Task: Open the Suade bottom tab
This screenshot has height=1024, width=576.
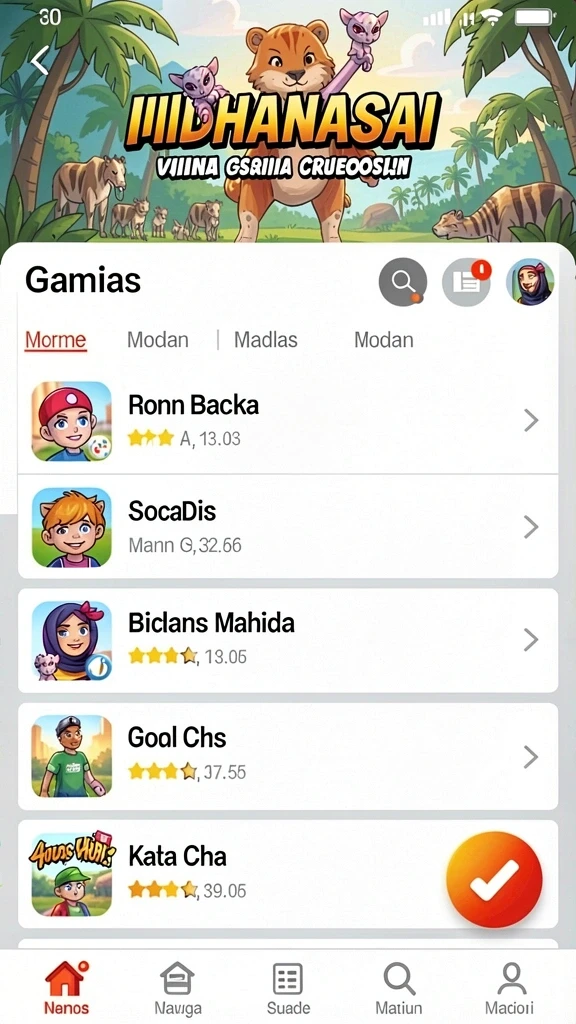Action: (288, 987)
